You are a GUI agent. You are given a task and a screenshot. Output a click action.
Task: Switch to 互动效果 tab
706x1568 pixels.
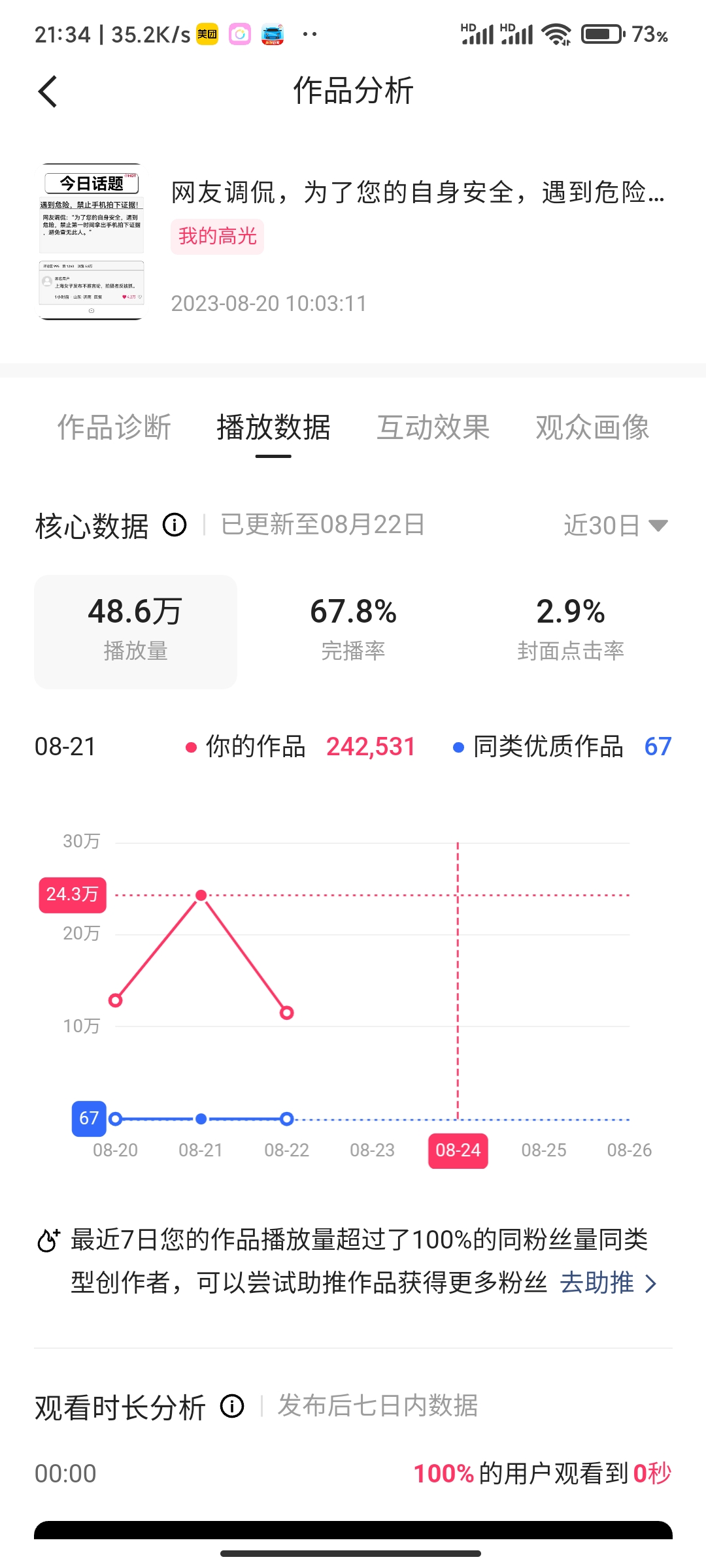433,428
